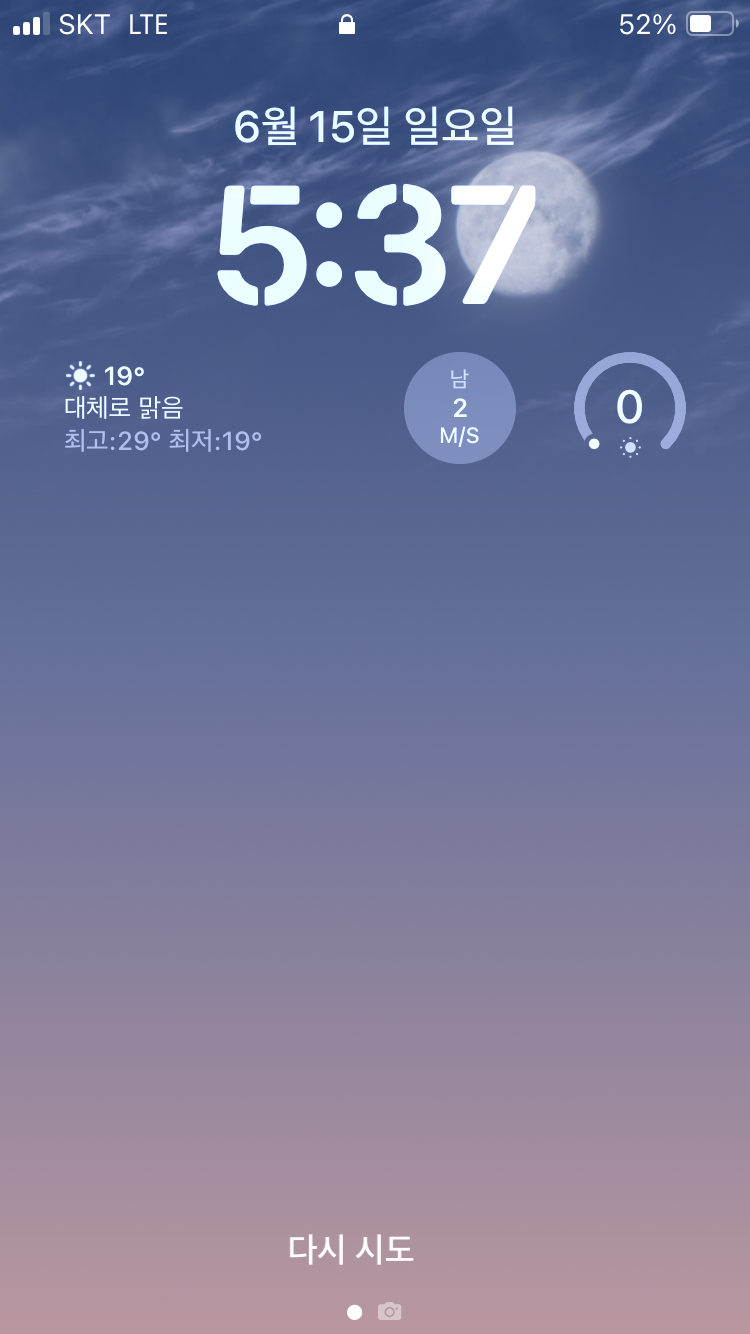
Task: Open the wind speed widget showing 2 M/S
Action: [460, 408]
